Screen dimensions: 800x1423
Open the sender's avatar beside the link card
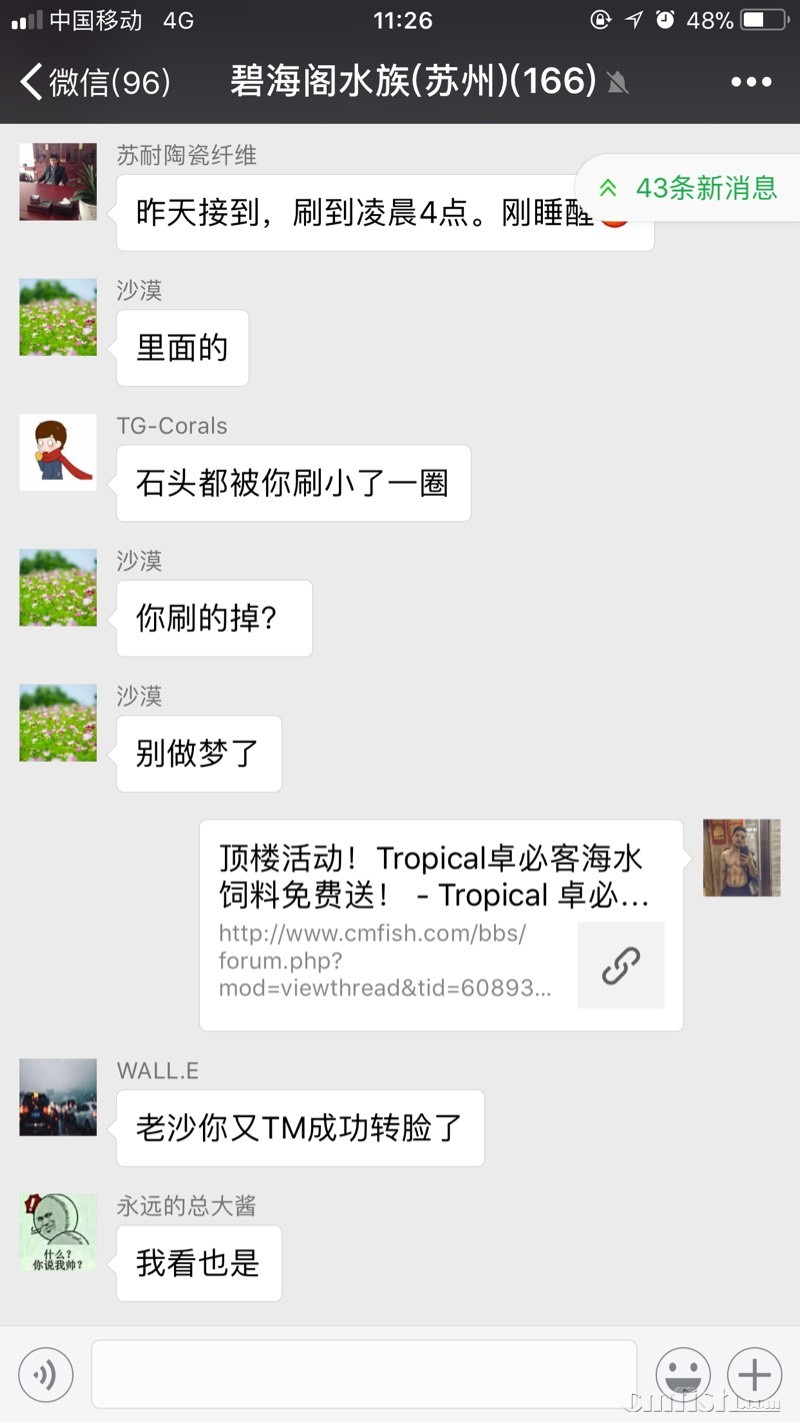pyautogui.click(x=741, y=857)
